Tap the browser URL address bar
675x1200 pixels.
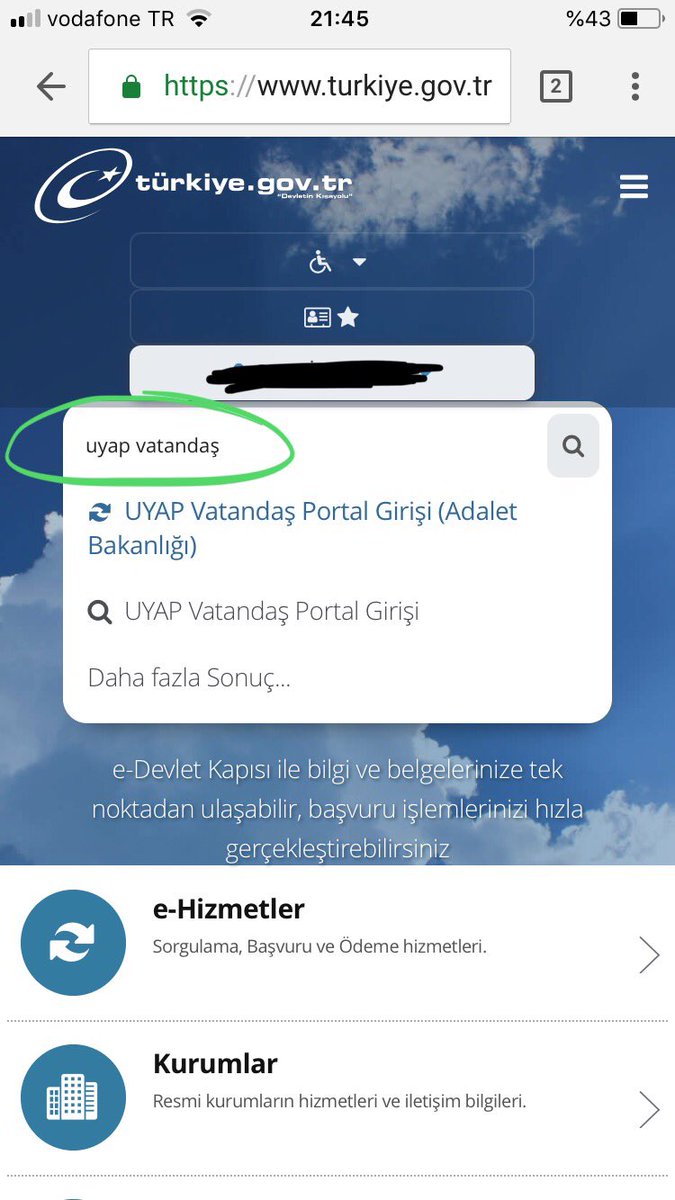pyautogui.click(x=300, y=87)
